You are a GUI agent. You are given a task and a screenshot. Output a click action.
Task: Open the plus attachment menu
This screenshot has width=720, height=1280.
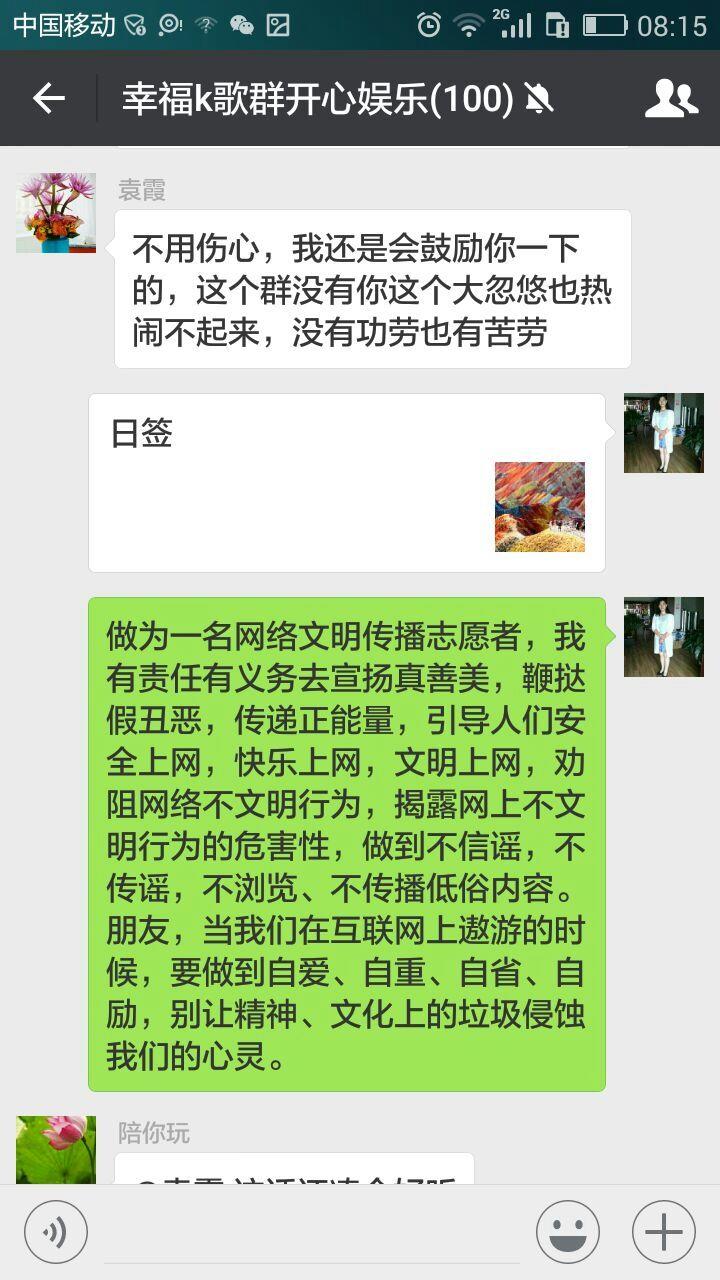pyautogui.click(x=664, y=1232)
